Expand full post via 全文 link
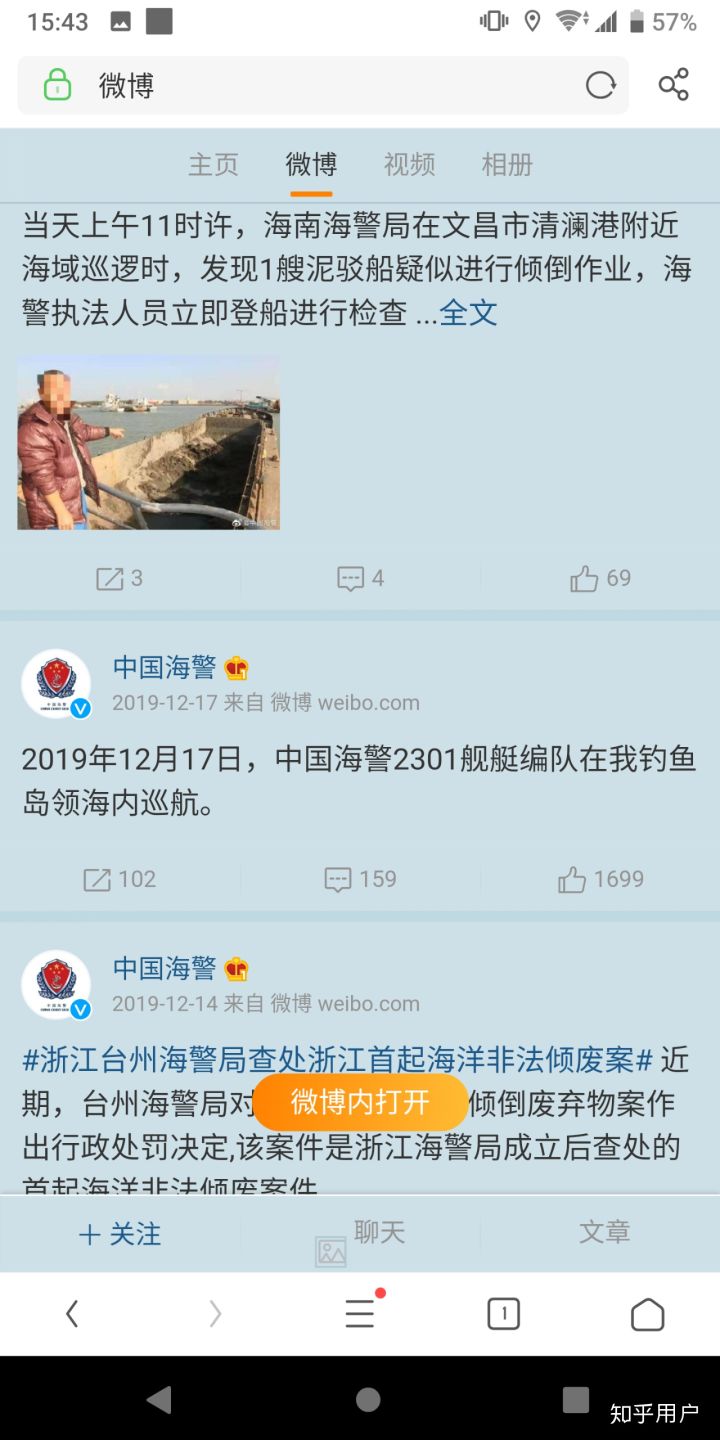The height and width of the screenshot is (1440, 720). (x=468, y=313)
